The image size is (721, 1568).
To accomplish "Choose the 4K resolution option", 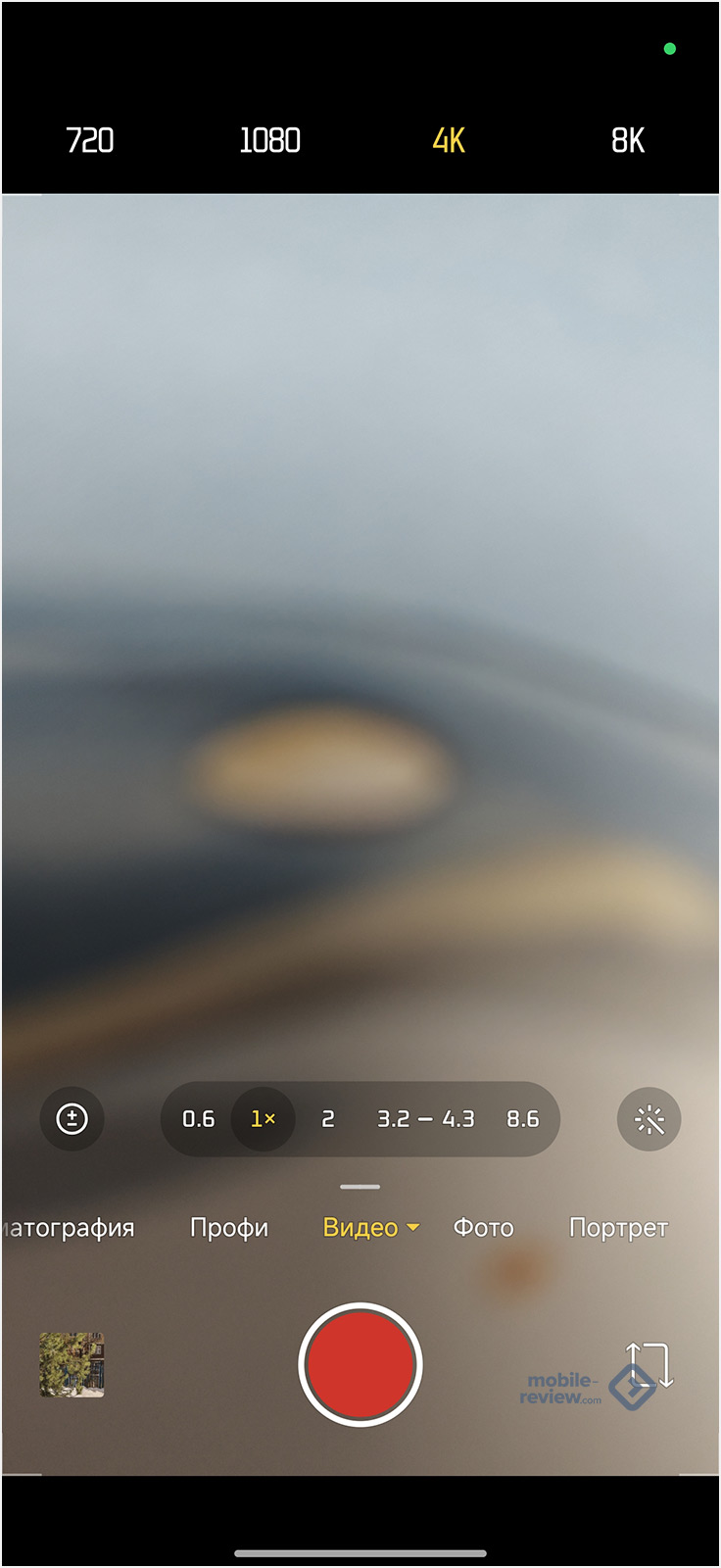I will 449,141.
